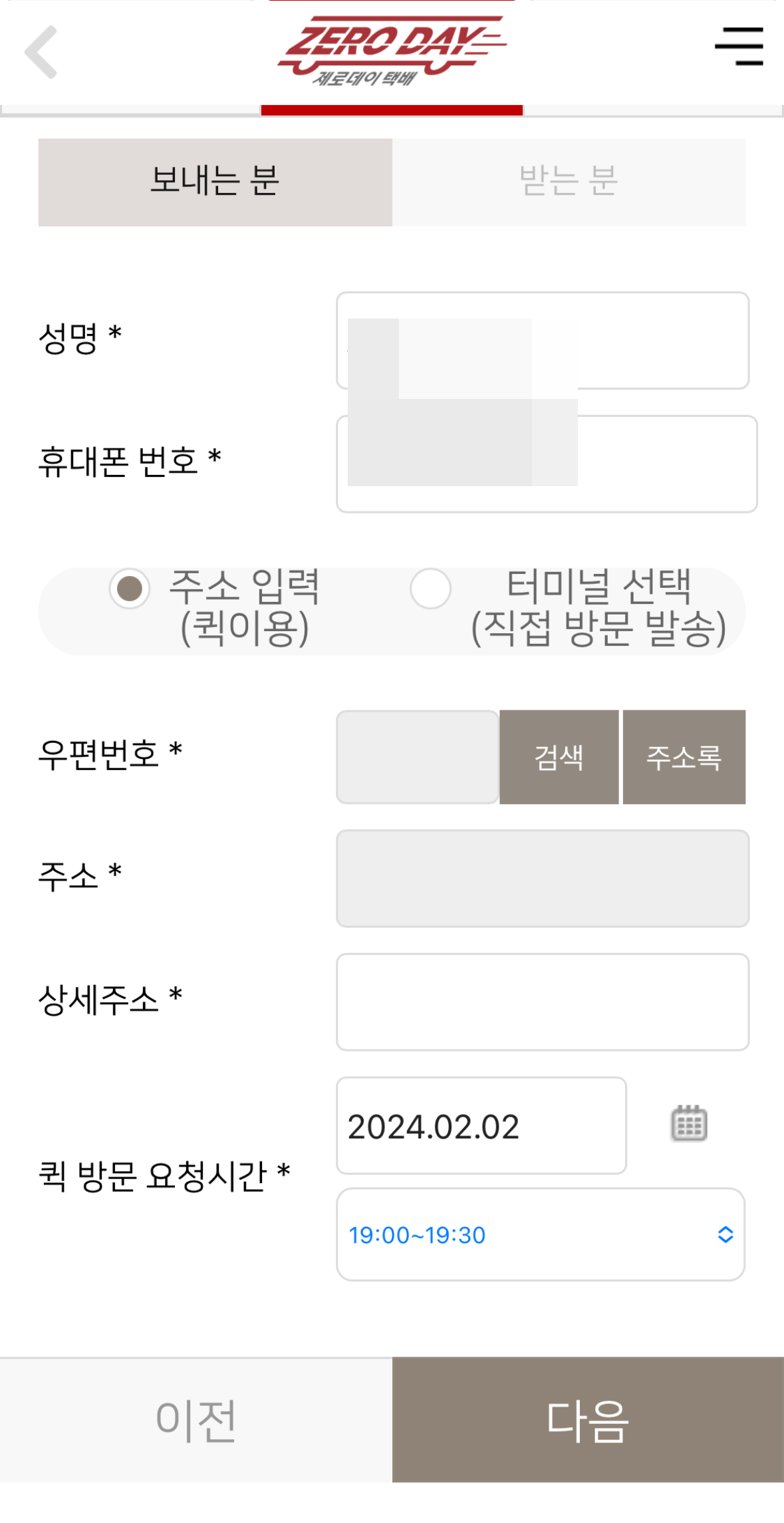Image resolution: width=784 pixels, height=1523 pixels.
Task: Choose 터미널 선택 (직접 방문 발송) option
Action: pyautogui.click(x=431, y=589)
